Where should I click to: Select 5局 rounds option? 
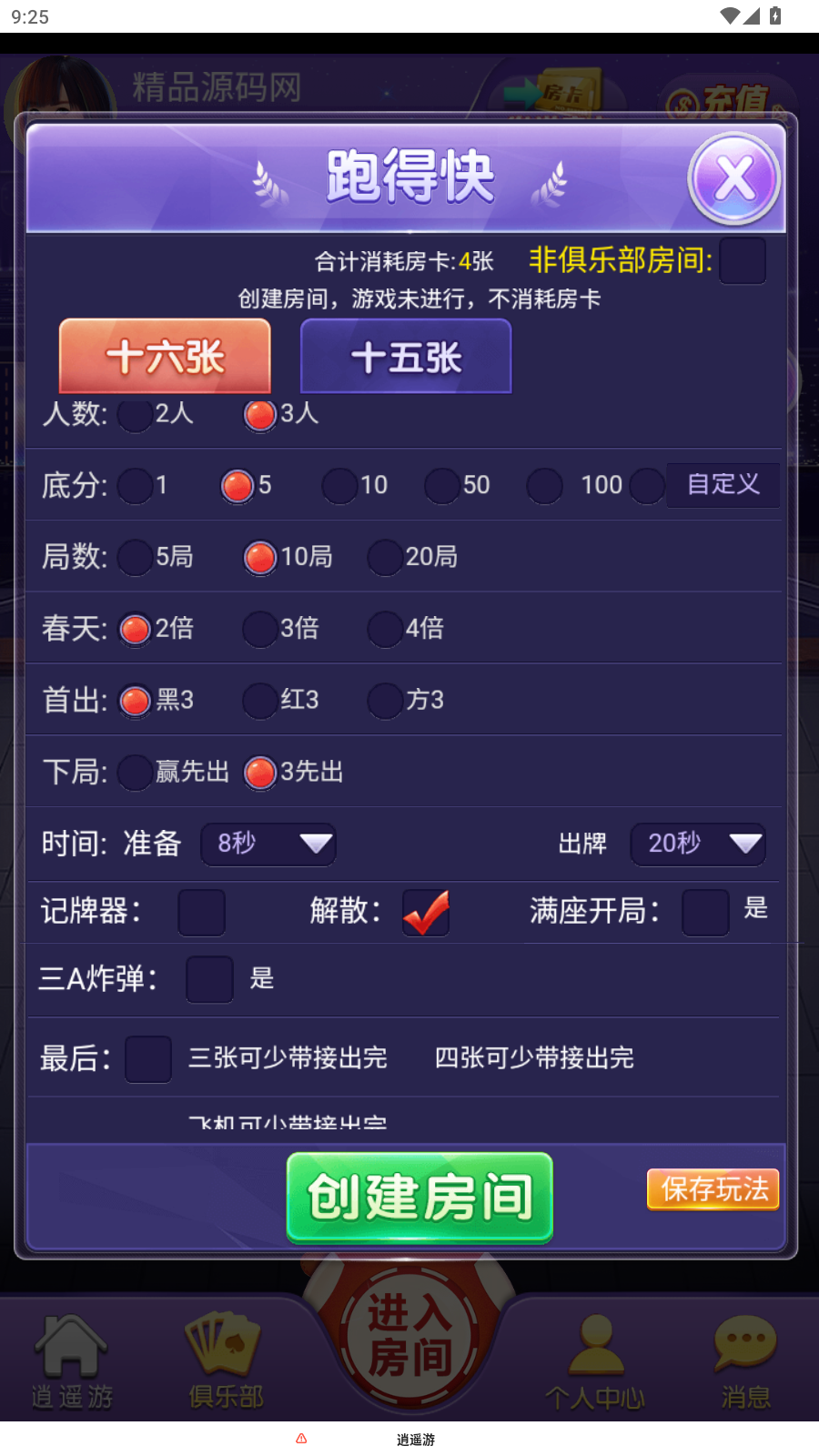(x=136, y=557)
